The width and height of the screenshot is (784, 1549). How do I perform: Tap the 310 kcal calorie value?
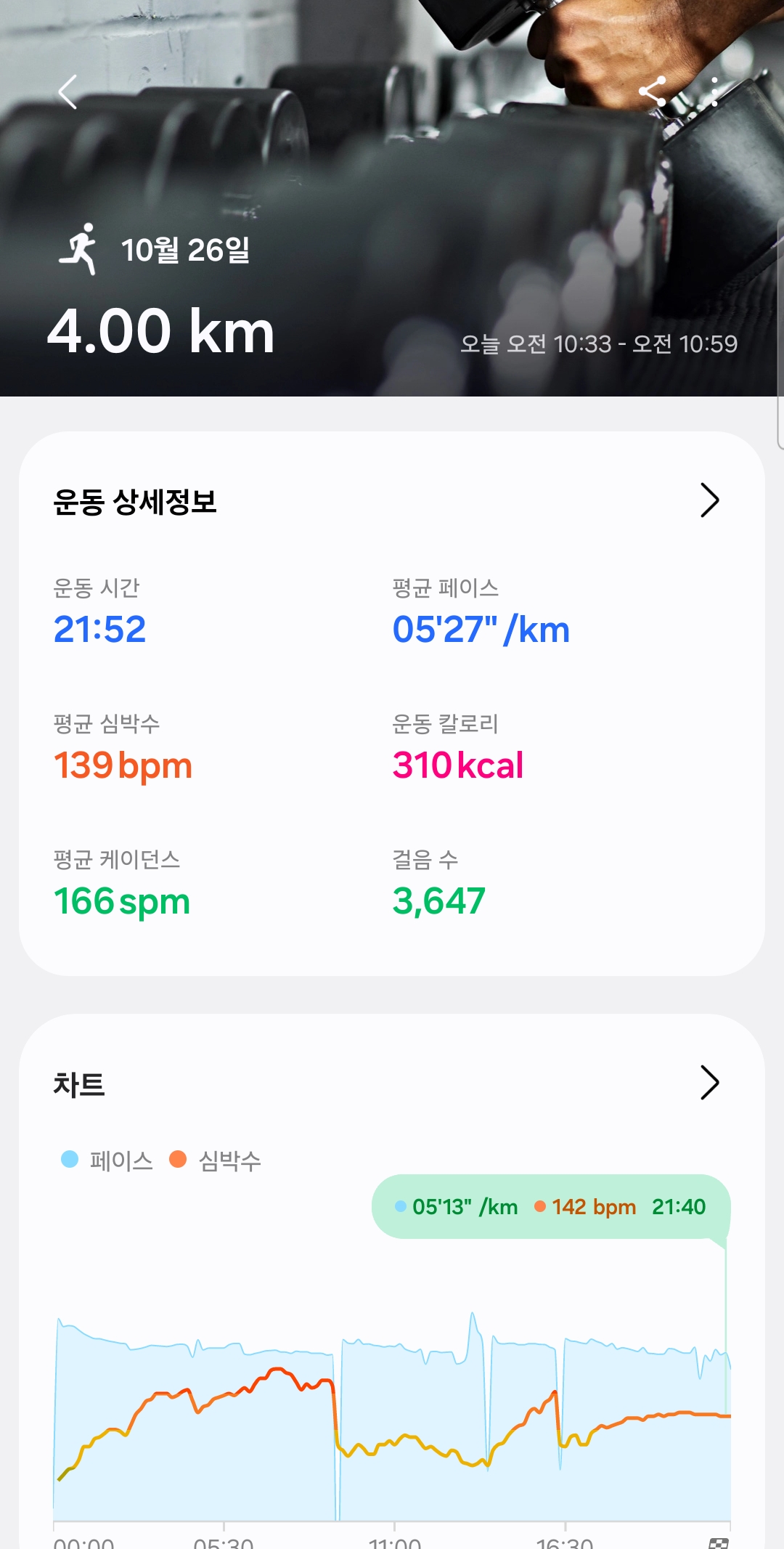(457, 765)
